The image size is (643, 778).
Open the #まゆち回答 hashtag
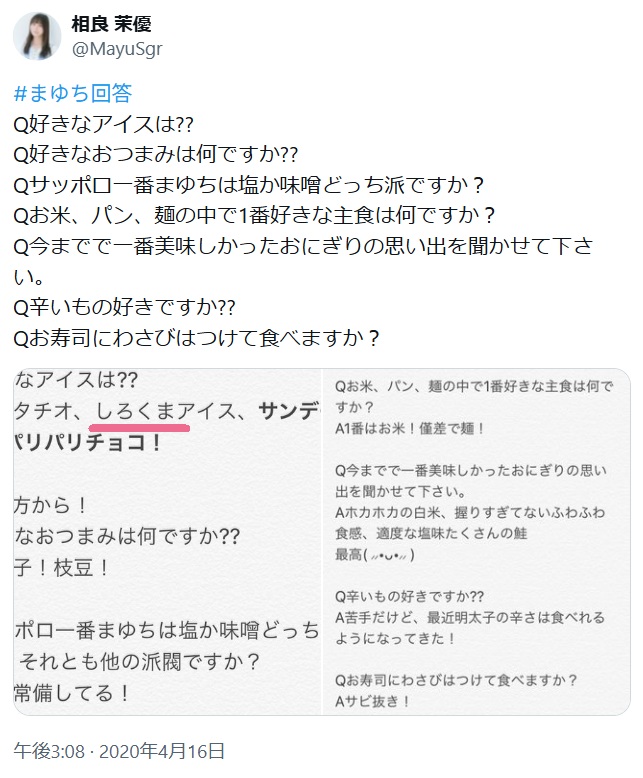[73, 96]
